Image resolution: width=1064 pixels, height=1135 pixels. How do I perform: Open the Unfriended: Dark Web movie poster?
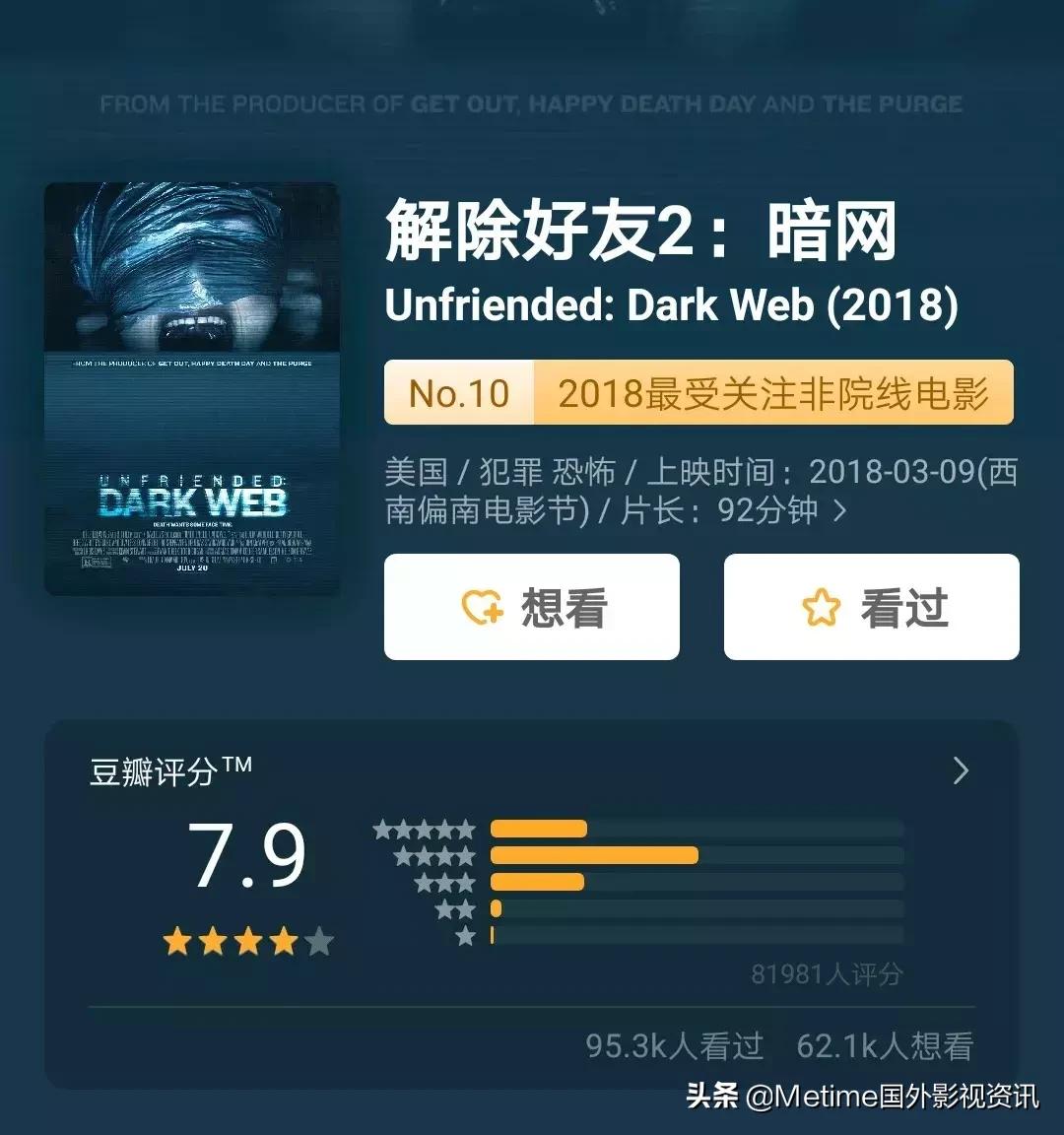coord(192,389)
